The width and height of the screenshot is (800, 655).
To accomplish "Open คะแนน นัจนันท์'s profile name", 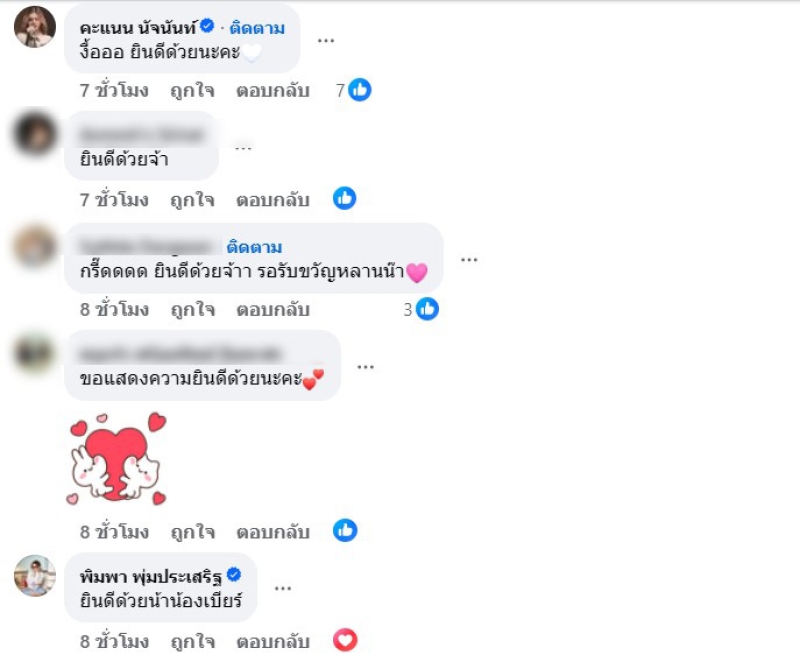I will pos(137,27).
